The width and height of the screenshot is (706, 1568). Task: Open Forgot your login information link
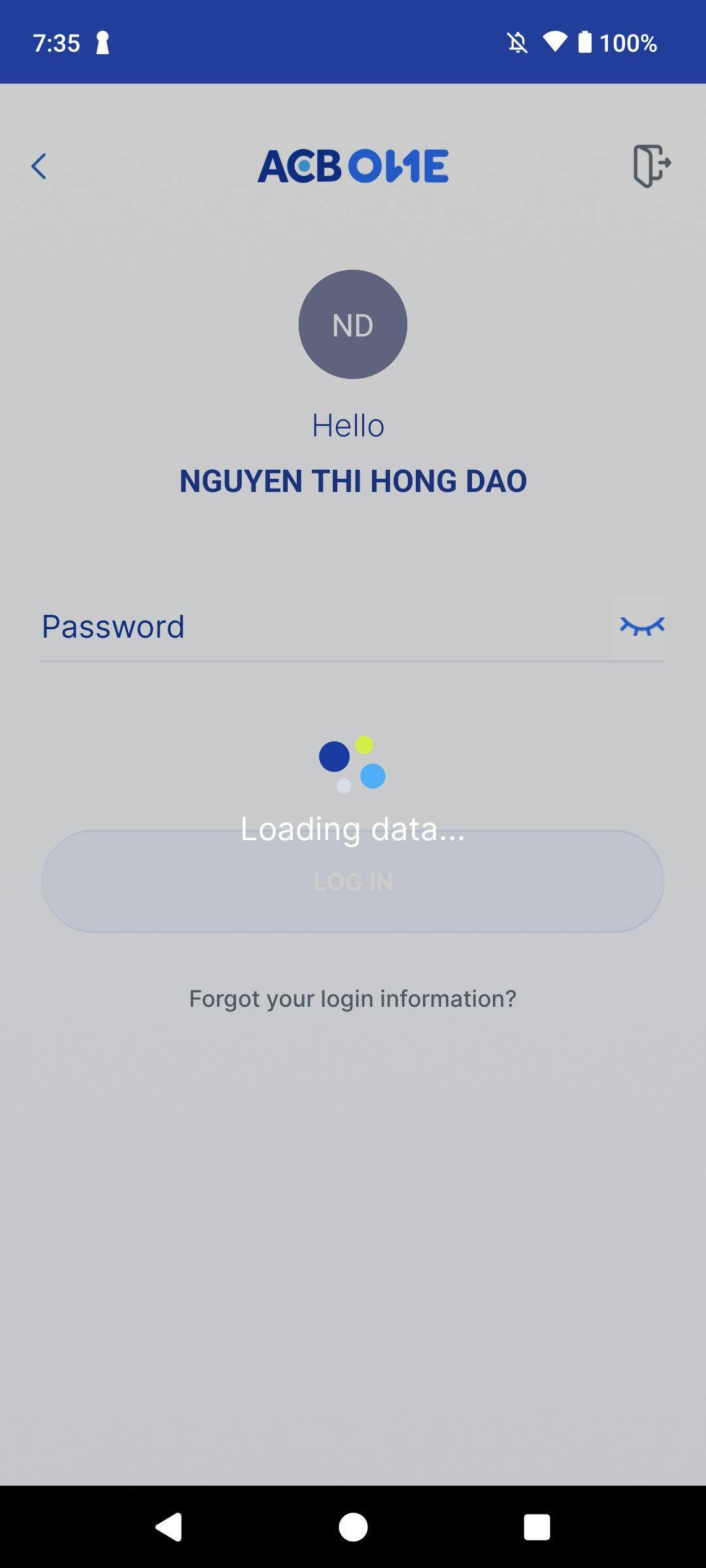coord(353,998)
